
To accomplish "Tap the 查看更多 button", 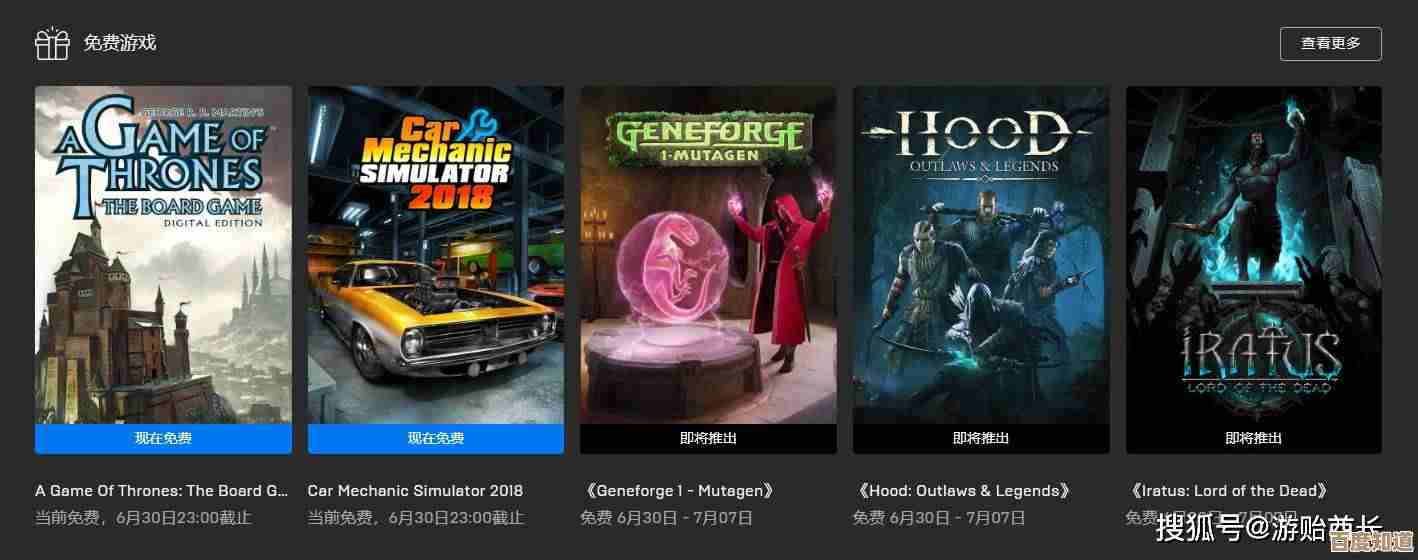I will pyautogui.click(x=1330, y=44).
